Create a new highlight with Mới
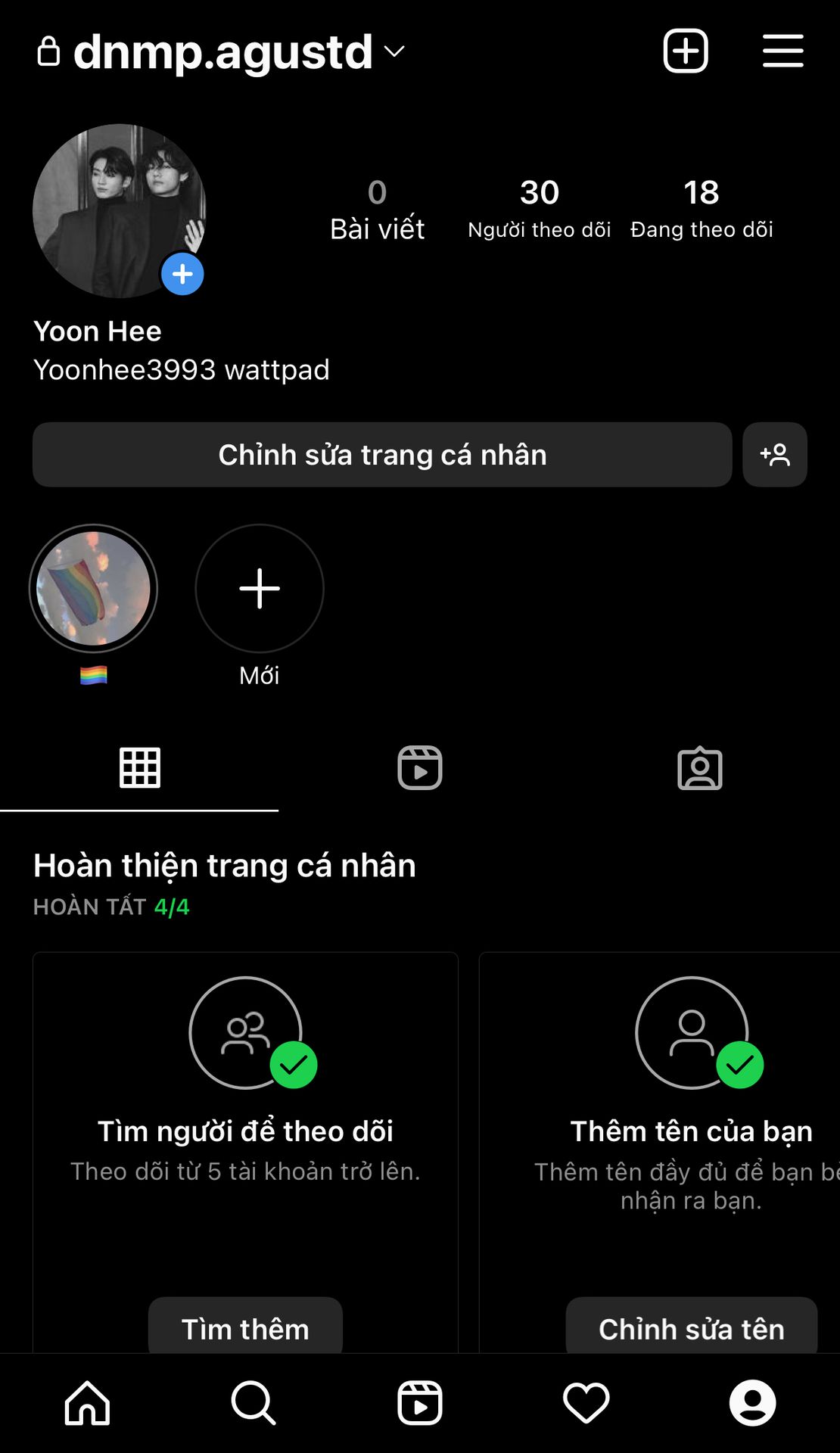 (260, 589)
